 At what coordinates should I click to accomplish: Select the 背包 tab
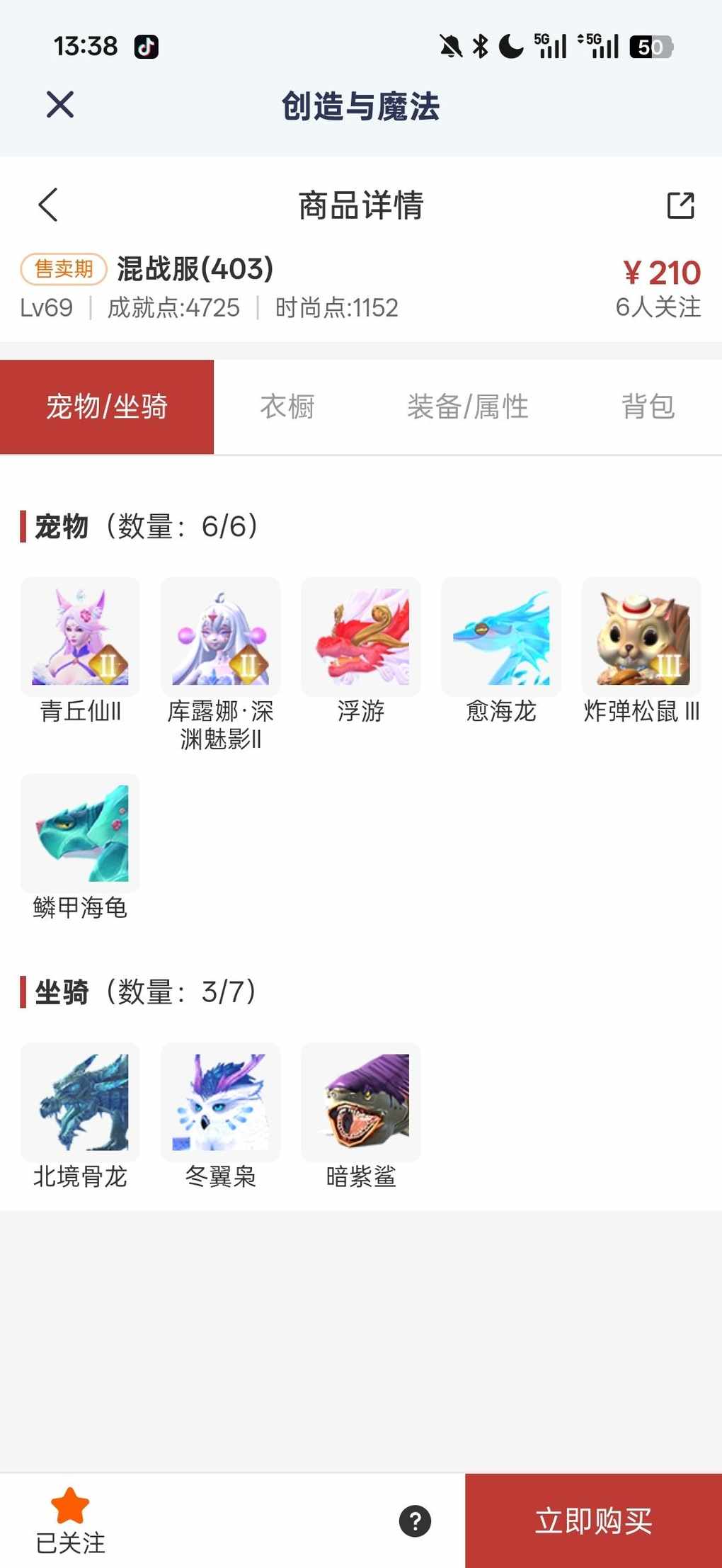tap(648, 407)
